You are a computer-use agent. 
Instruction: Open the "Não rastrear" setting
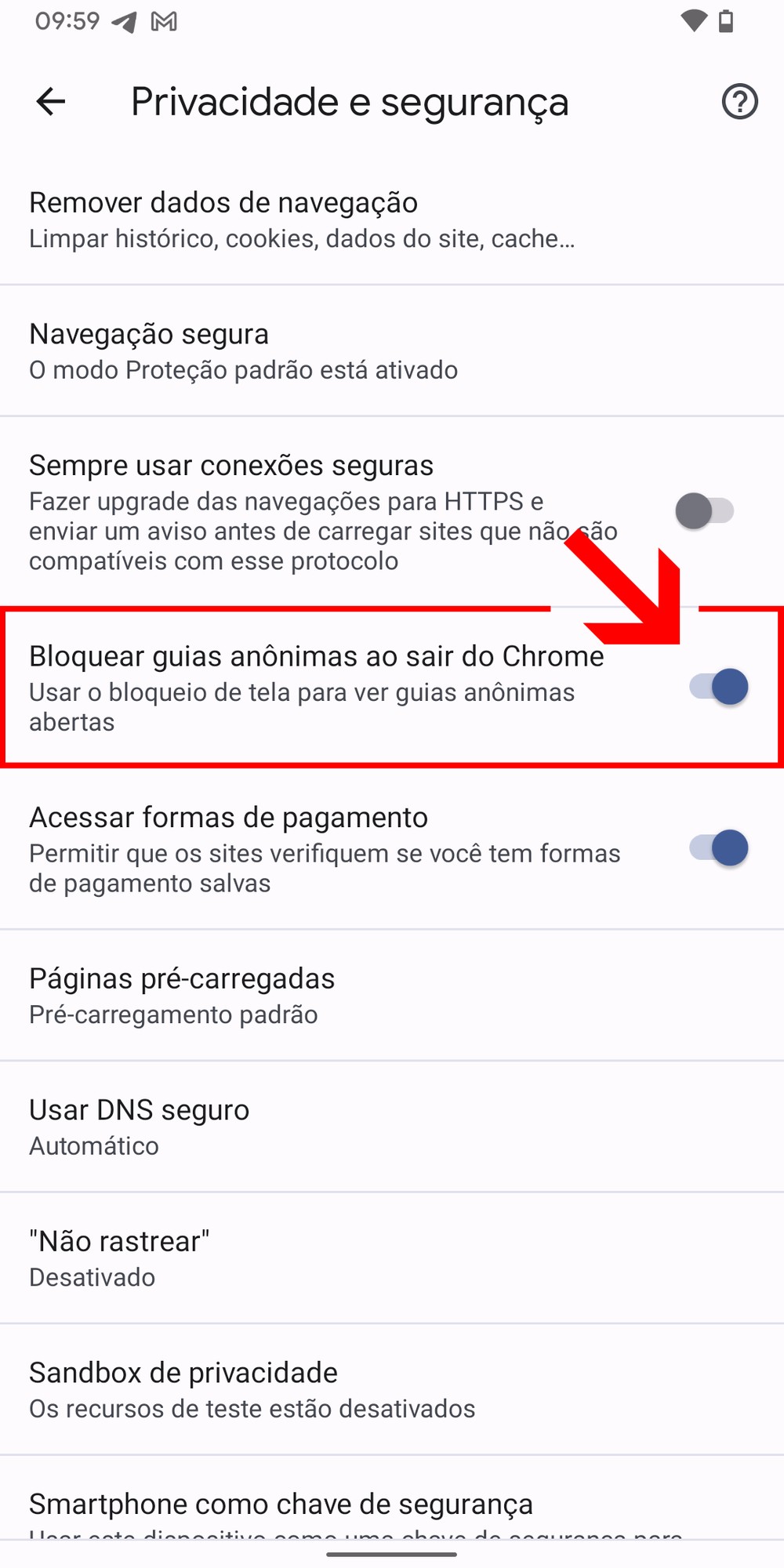pyautogui.click(x=119, y=1258)
